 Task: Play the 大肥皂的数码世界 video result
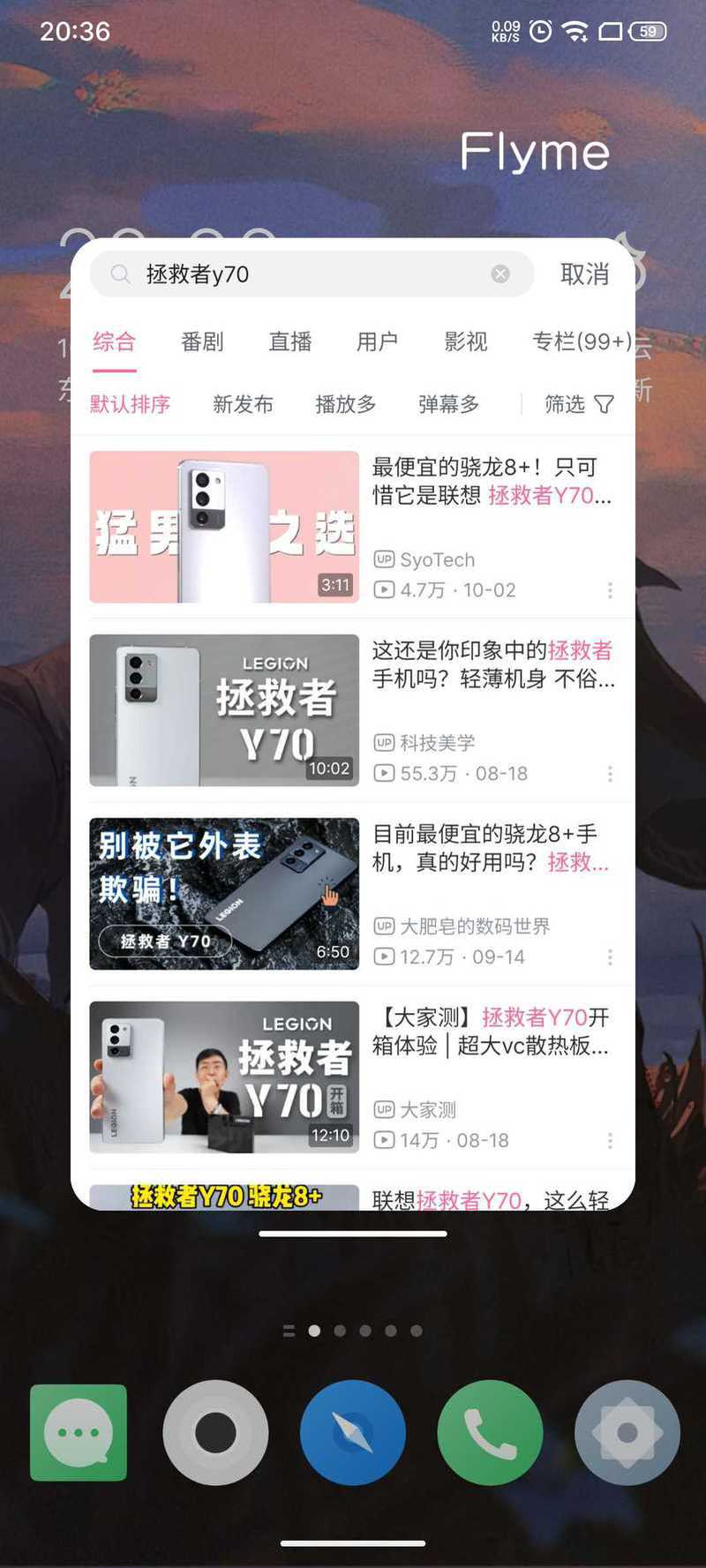click(353, 894)
